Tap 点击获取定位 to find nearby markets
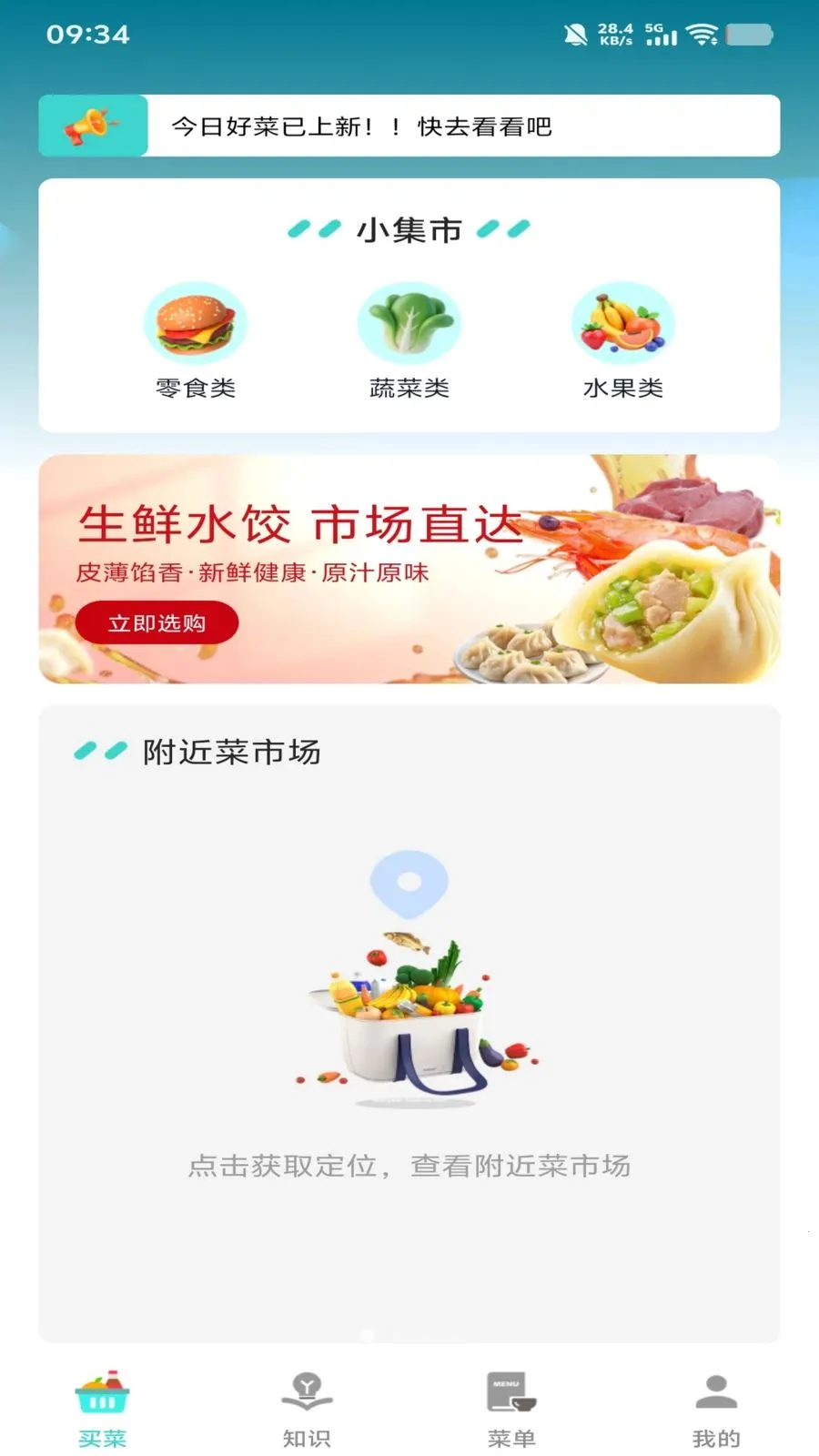This screenshot has height=1456, width=819. (409, 1166)
